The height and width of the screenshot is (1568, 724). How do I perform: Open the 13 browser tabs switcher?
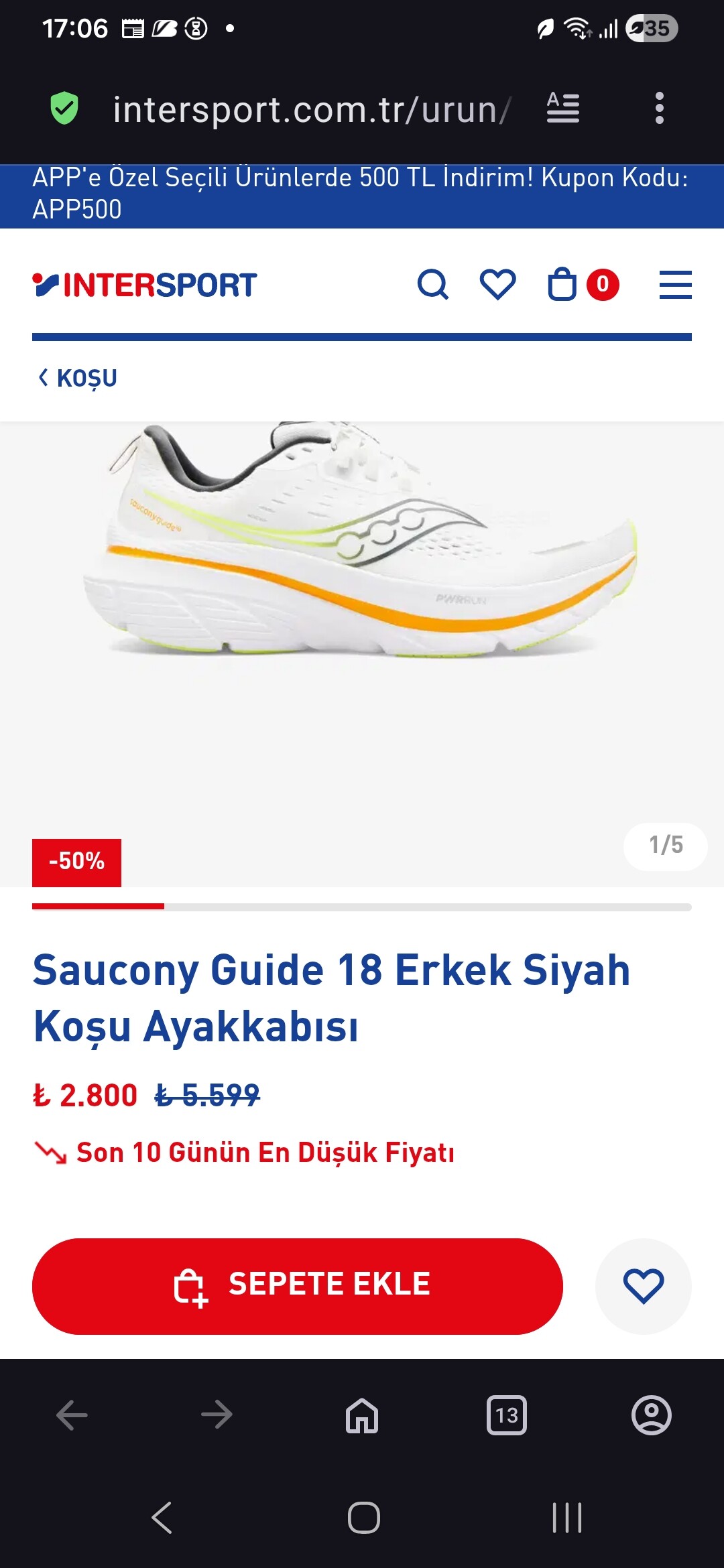click(x=507, y=1415)
